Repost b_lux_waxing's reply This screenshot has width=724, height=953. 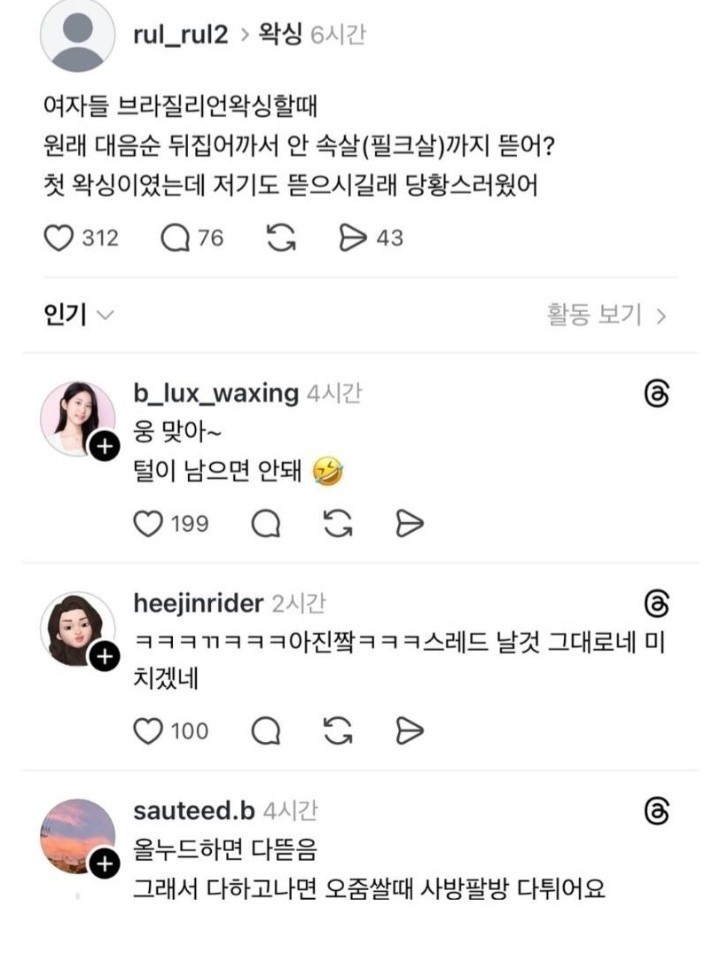[x=337, y=523]
